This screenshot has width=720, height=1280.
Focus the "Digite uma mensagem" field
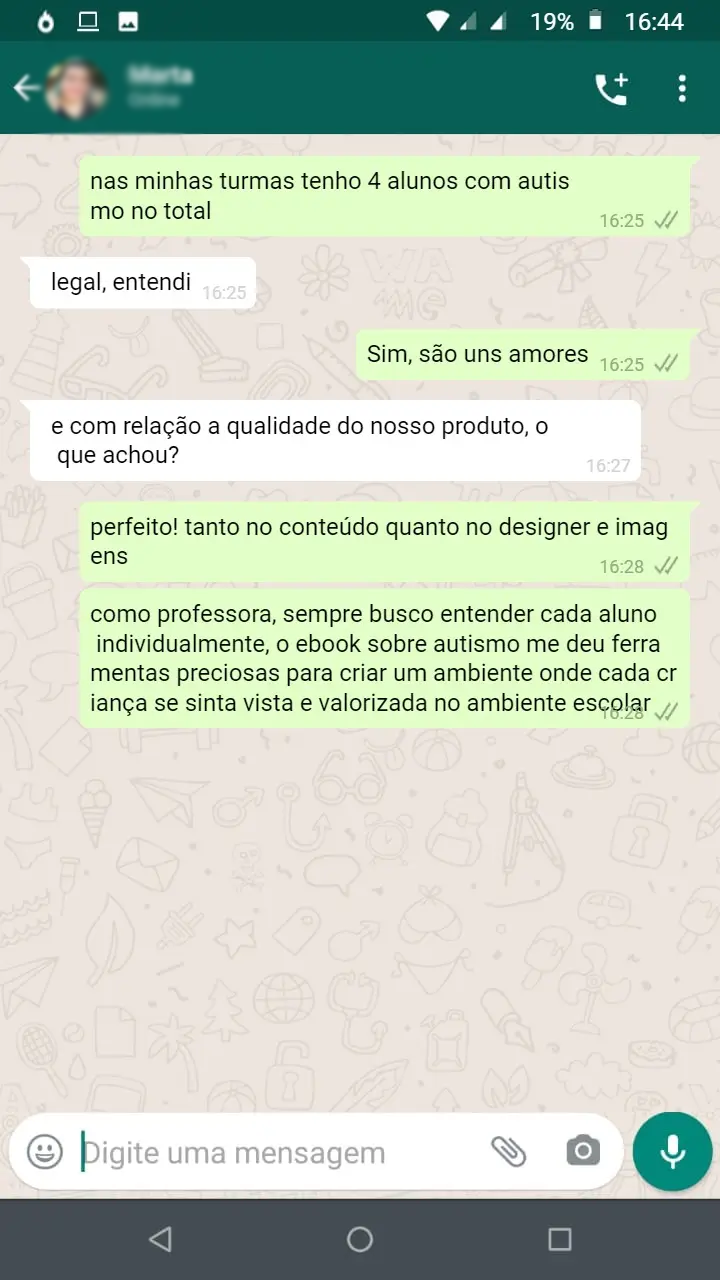tap(270, 1153)
